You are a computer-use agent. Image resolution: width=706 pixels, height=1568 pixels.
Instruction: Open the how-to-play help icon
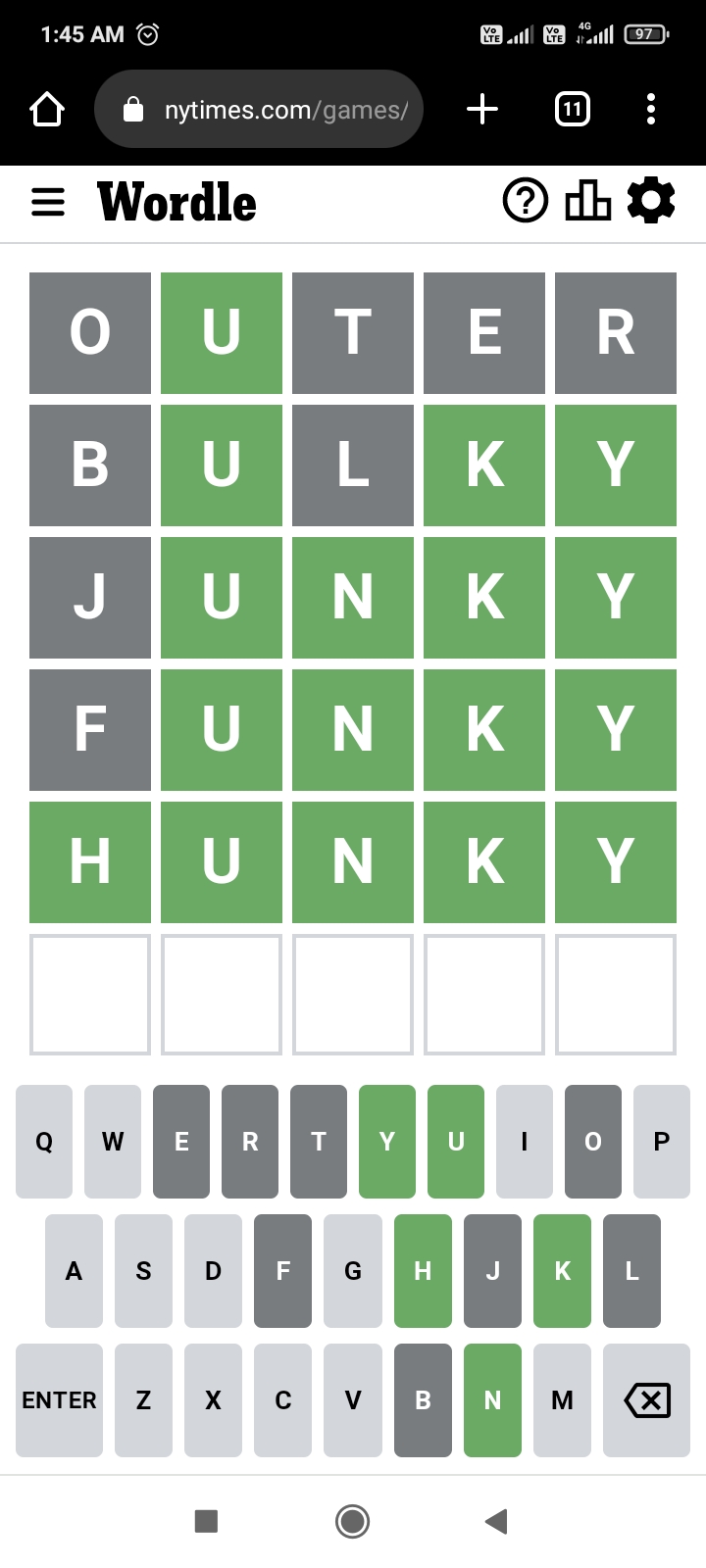pyautogui.click(x=526, y=201)
